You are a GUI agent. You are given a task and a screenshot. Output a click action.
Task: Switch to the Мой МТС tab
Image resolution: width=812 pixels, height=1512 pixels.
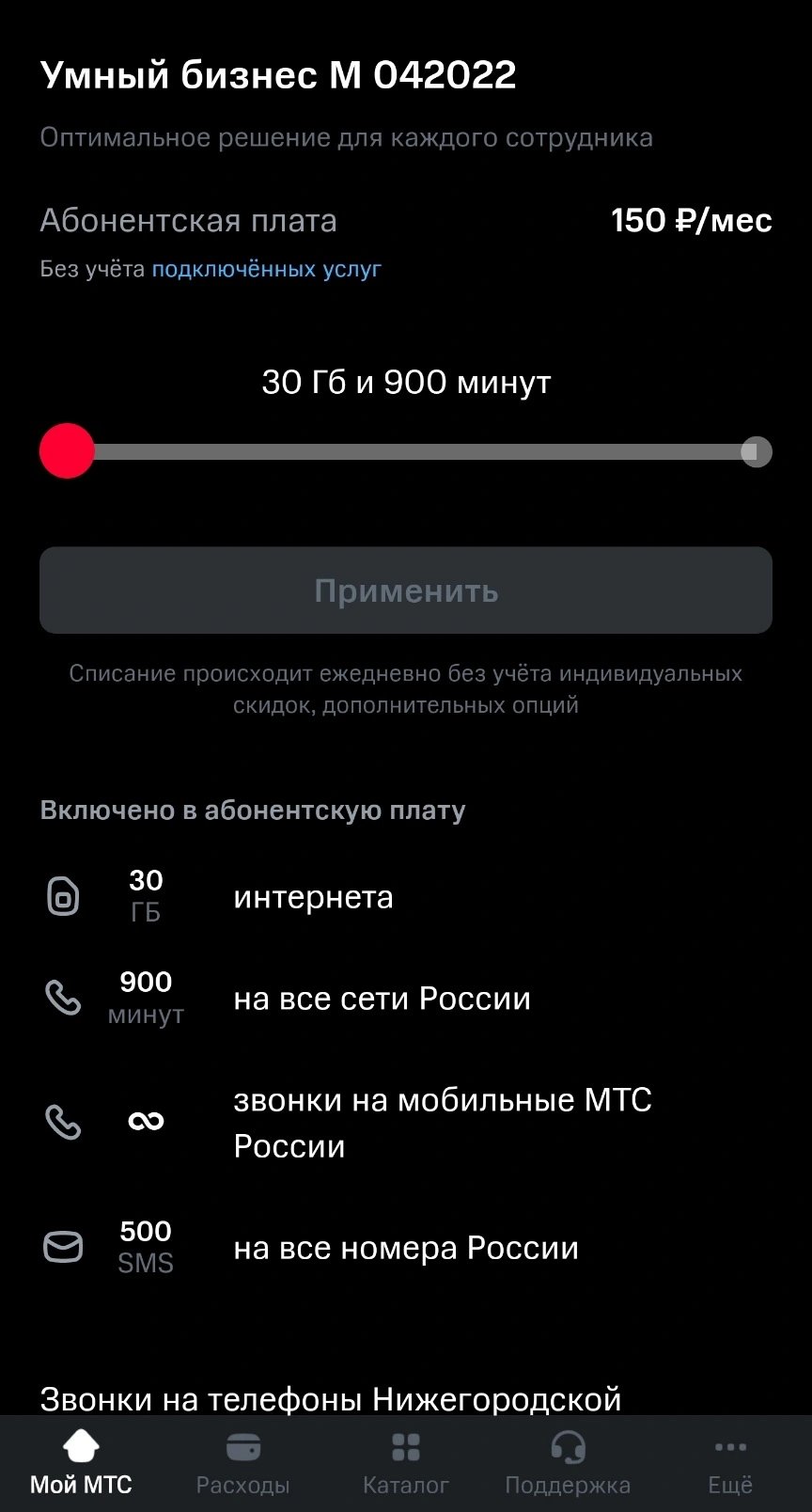[x=81, y=1464]
